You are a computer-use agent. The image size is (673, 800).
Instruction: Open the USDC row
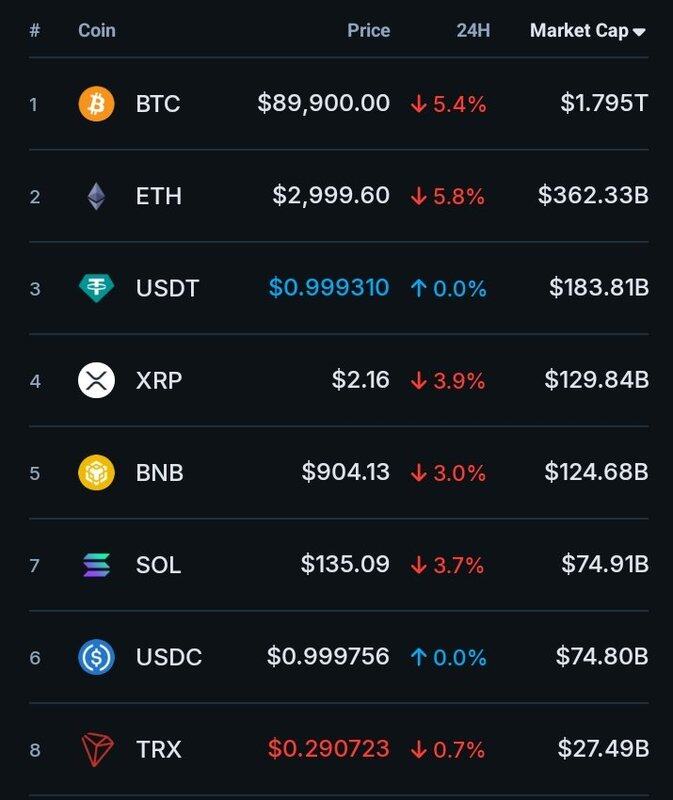point(168,657)
